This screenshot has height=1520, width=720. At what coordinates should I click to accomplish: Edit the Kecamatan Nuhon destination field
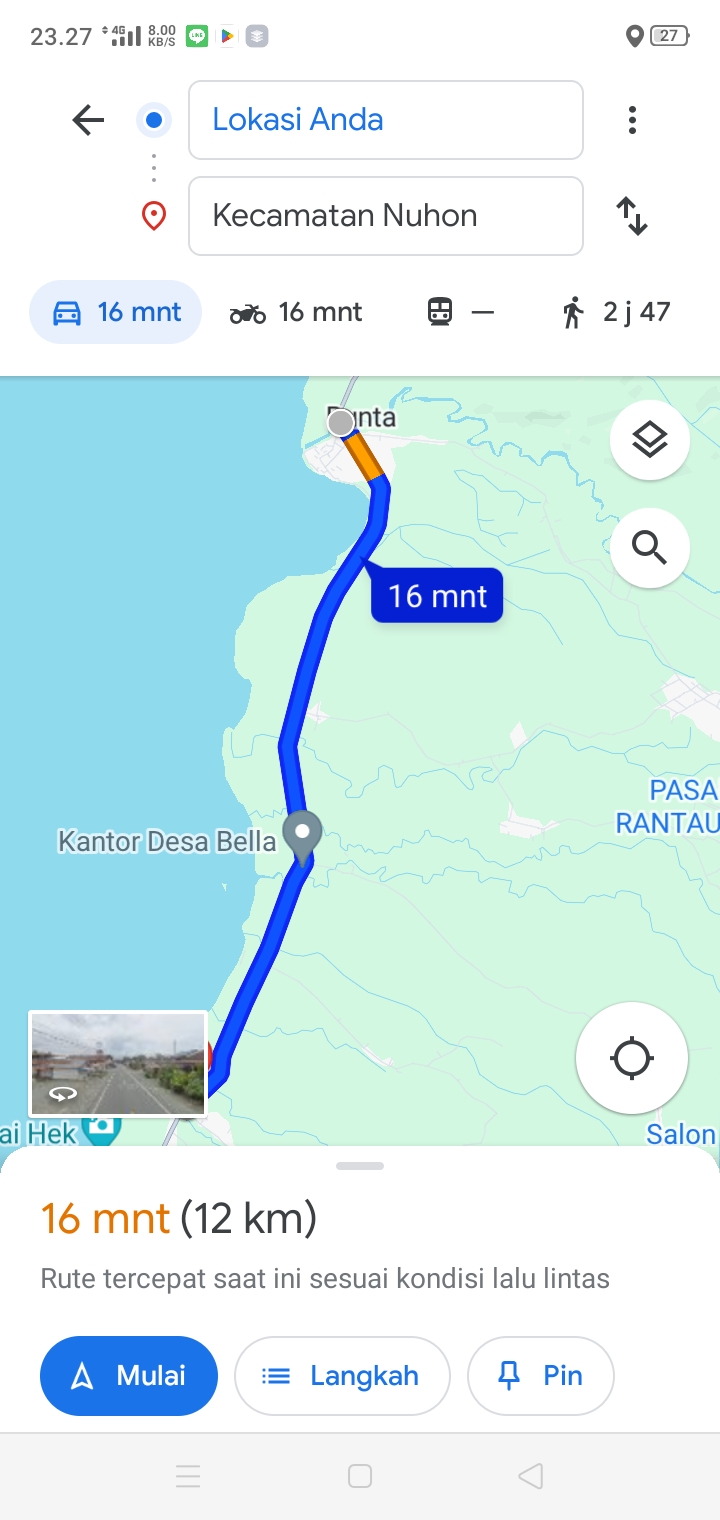[385, 216]
